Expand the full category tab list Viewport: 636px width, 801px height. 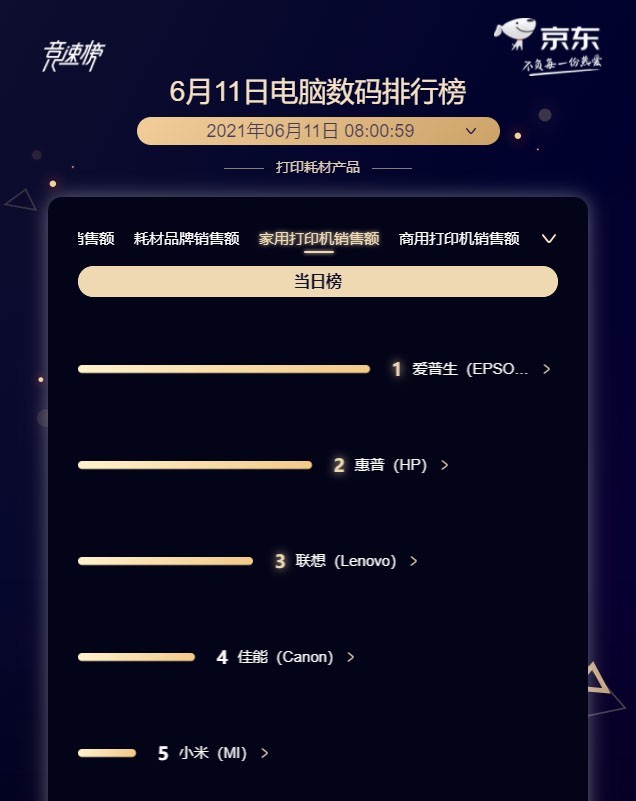coord(548,239)
